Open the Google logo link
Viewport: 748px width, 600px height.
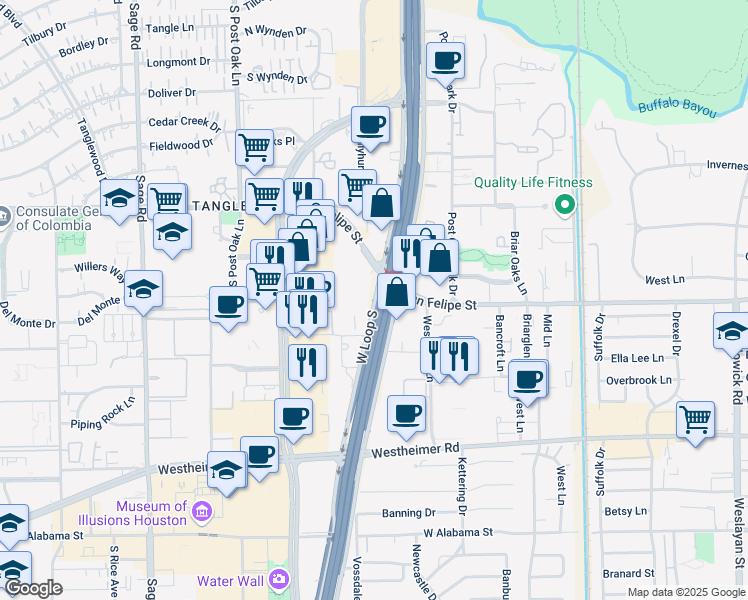click(33, 589)
